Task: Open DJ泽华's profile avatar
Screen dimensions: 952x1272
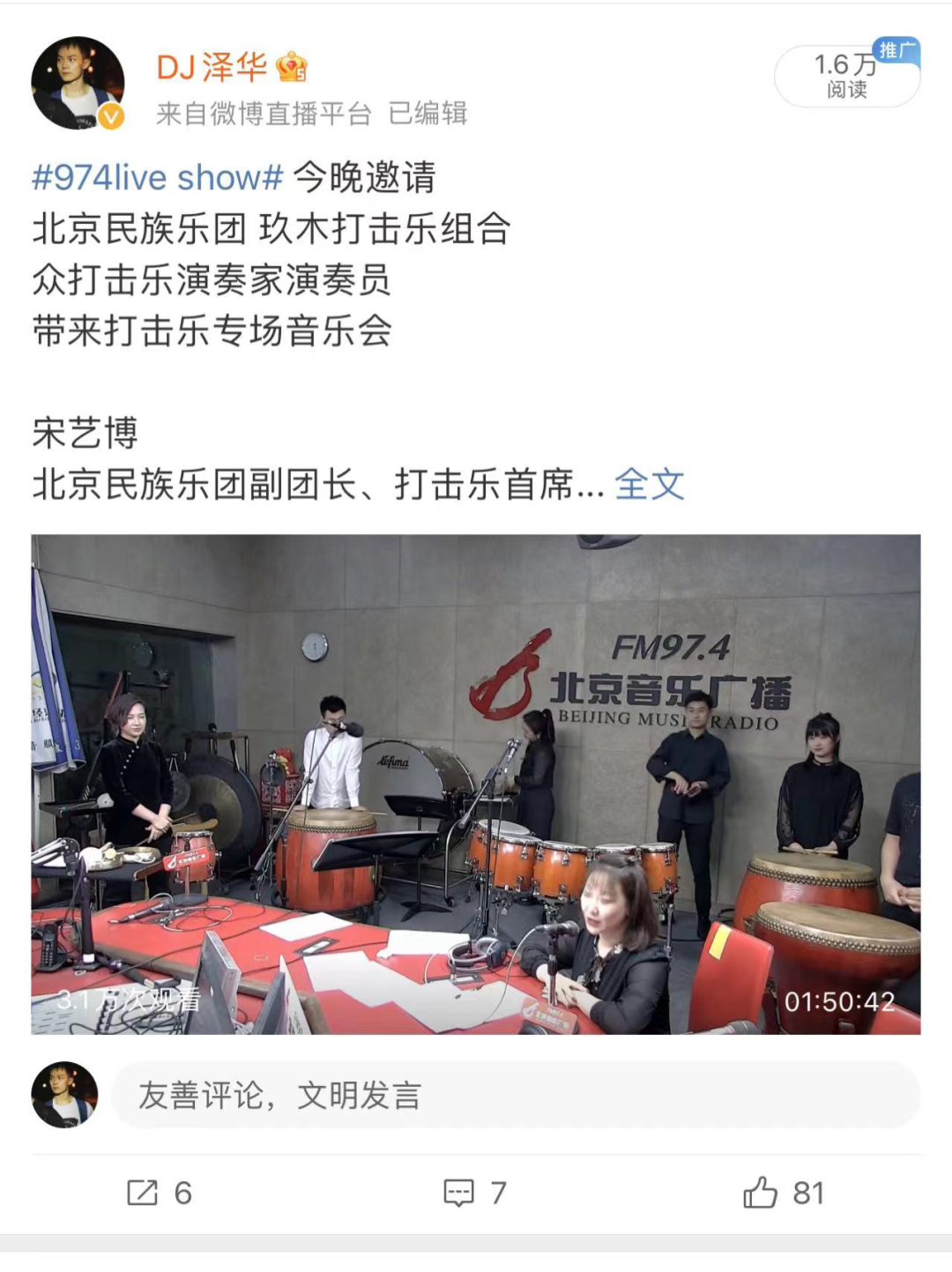Action: (78, 83)
